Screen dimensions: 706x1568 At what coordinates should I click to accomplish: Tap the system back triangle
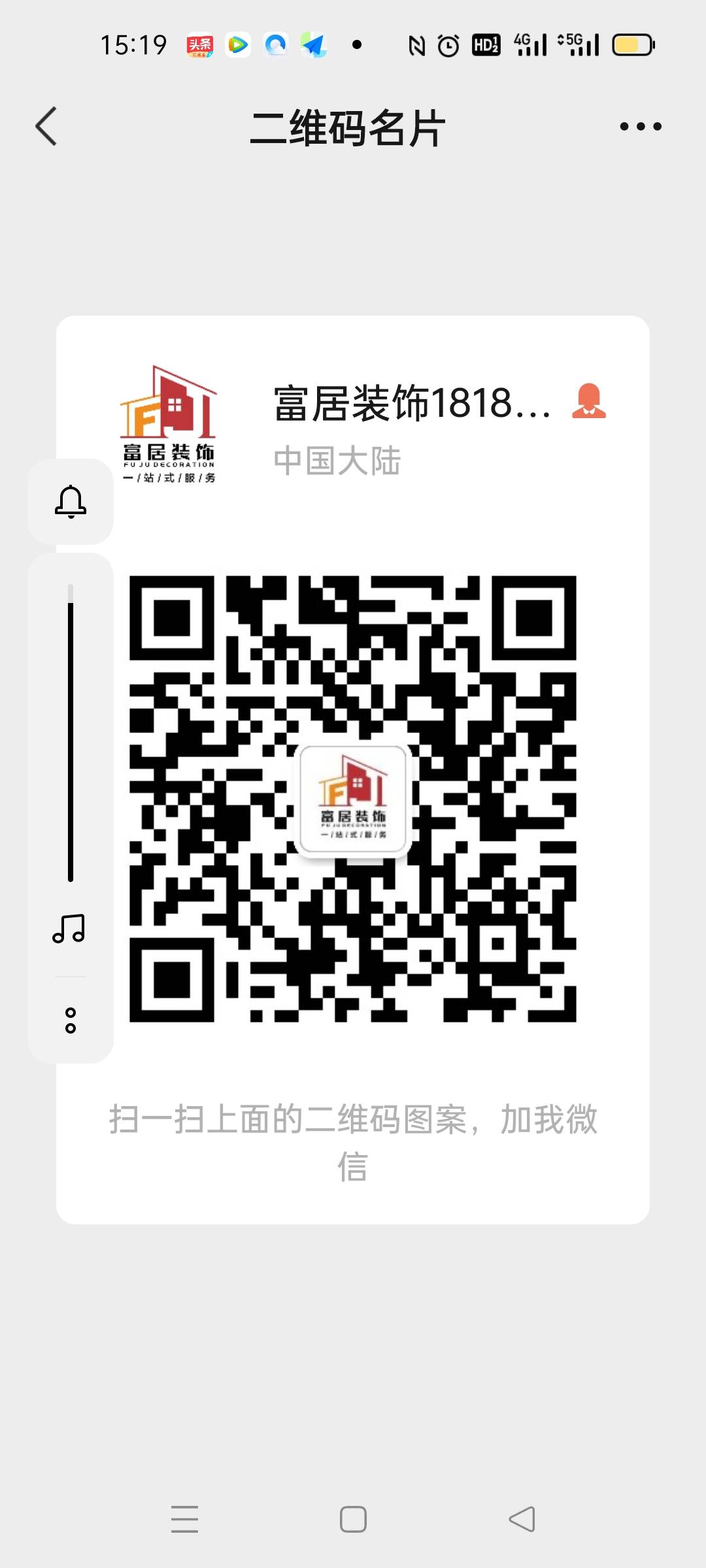522,1519
